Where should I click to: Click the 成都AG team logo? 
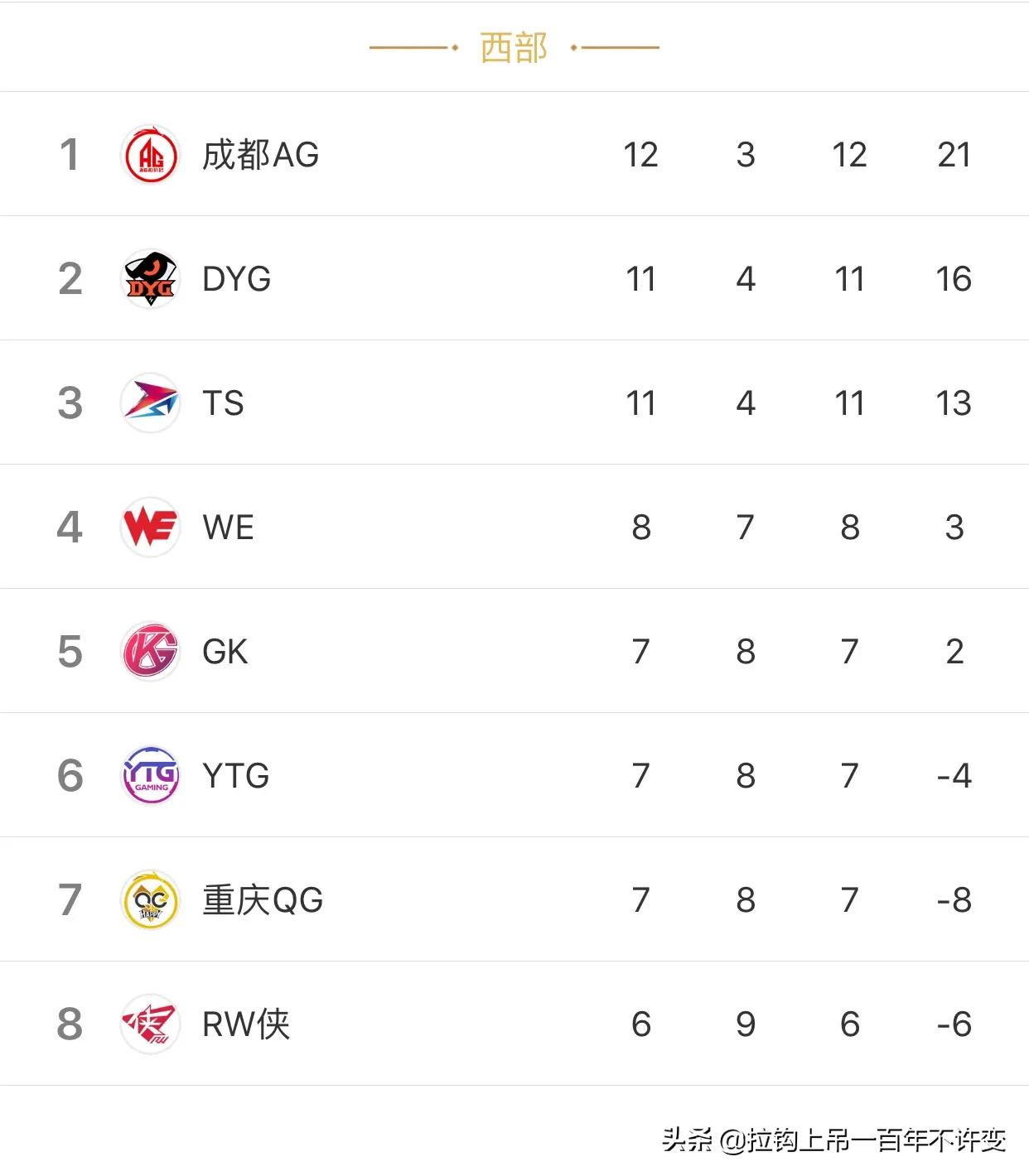coord(150,154)
